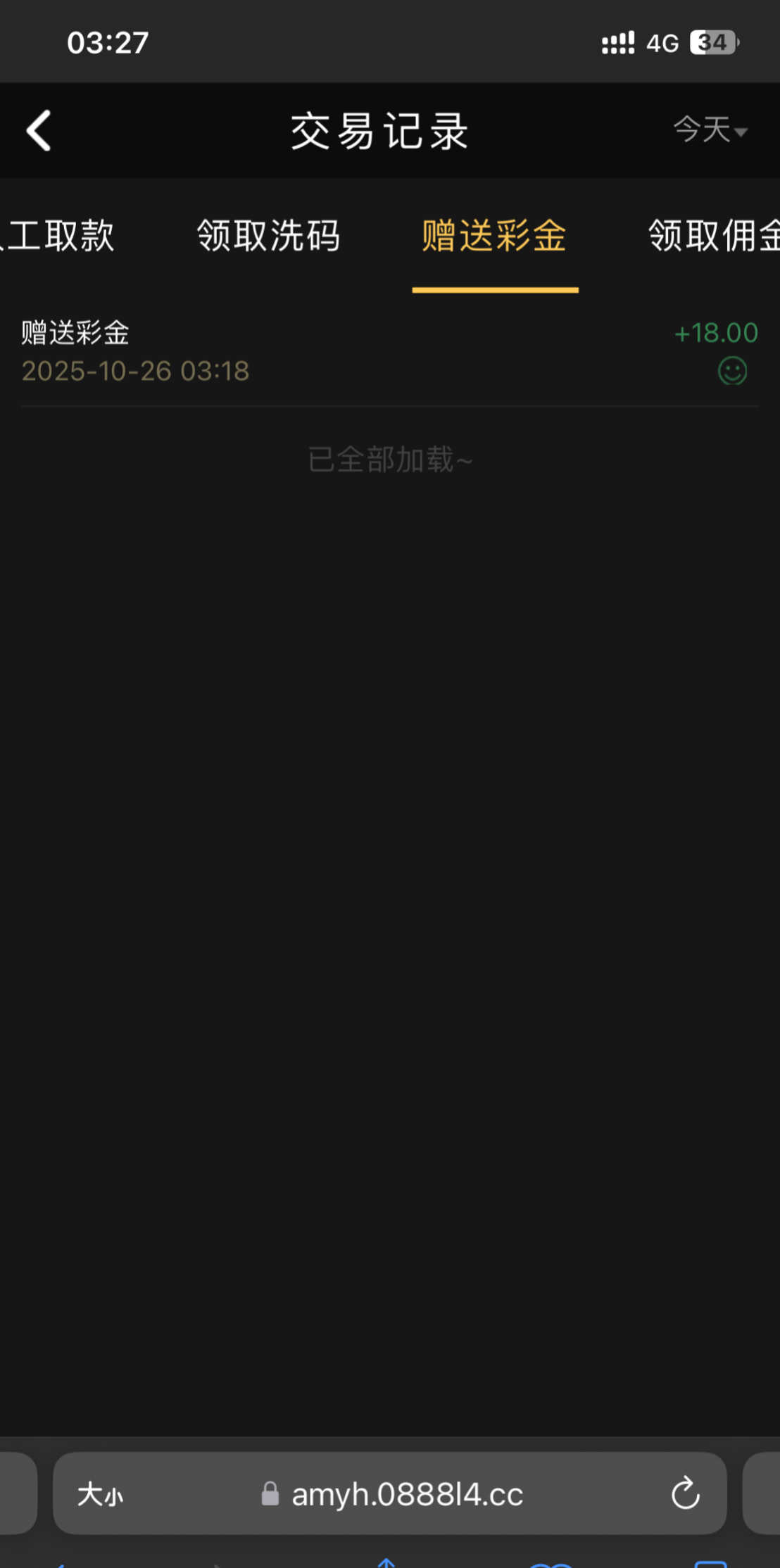Switch to the 领取佣金 tab
The width and height of the screenshot is (780, 1568).
(x=712, y=236)
